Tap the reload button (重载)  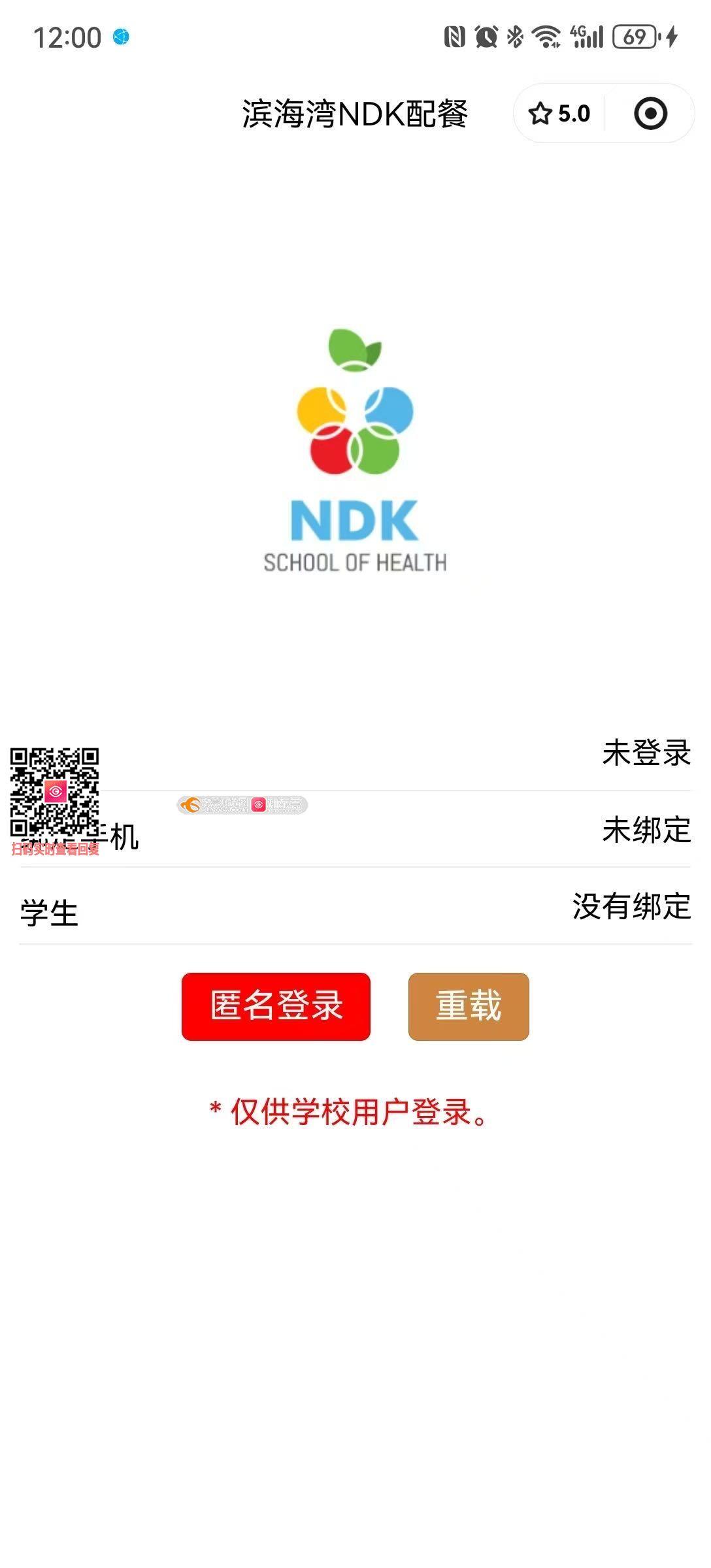469,1006
